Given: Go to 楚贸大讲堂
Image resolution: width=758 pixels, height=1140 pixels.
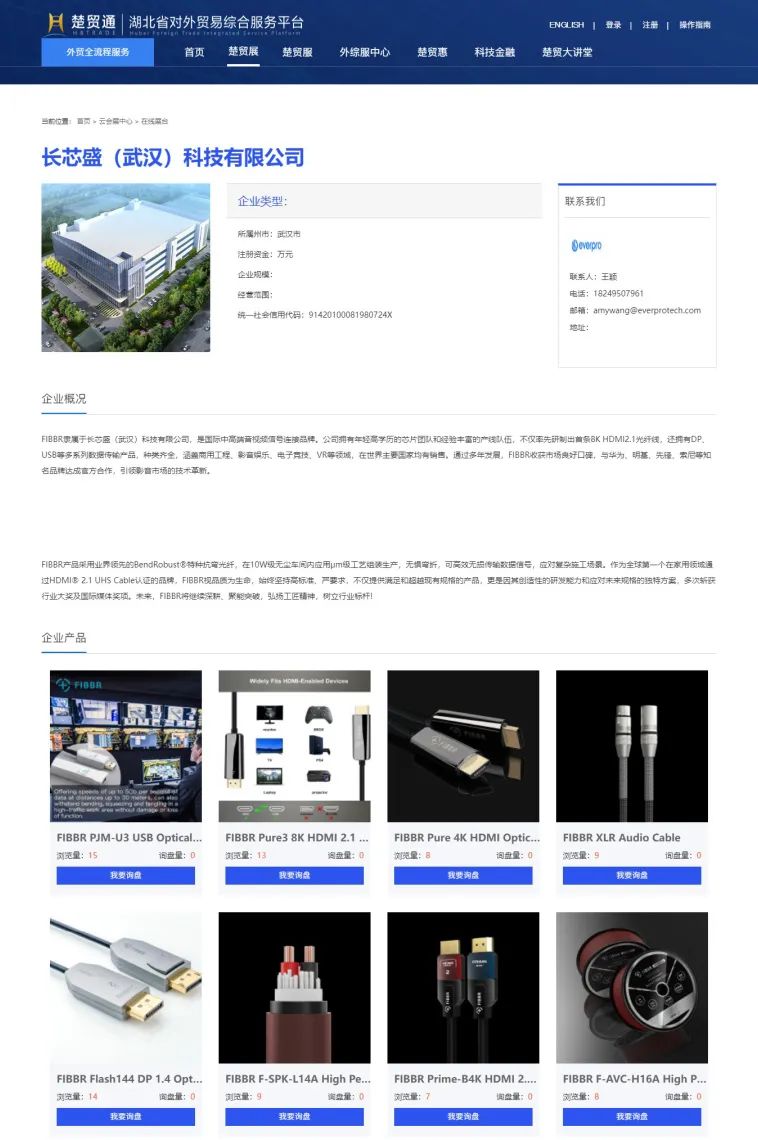Looking at the screenshot, I should [x=567, y=52].
